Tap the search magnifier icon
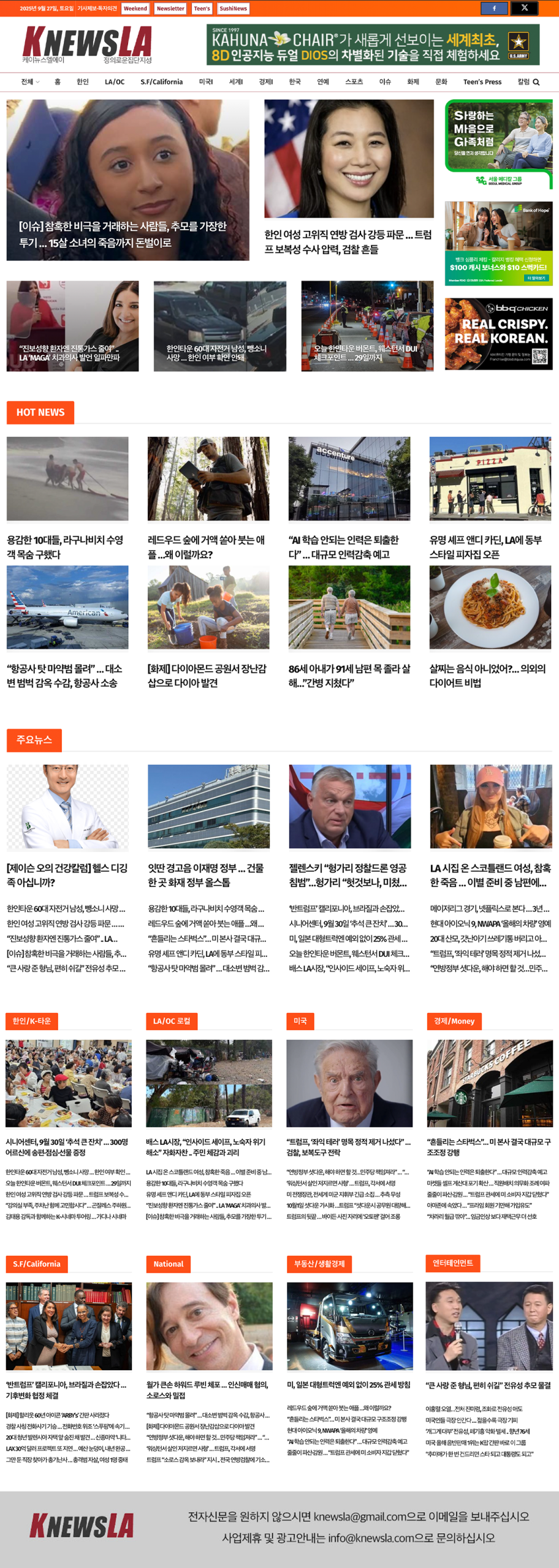Screen dimensions: 559x1568 [x=536, y=82]
